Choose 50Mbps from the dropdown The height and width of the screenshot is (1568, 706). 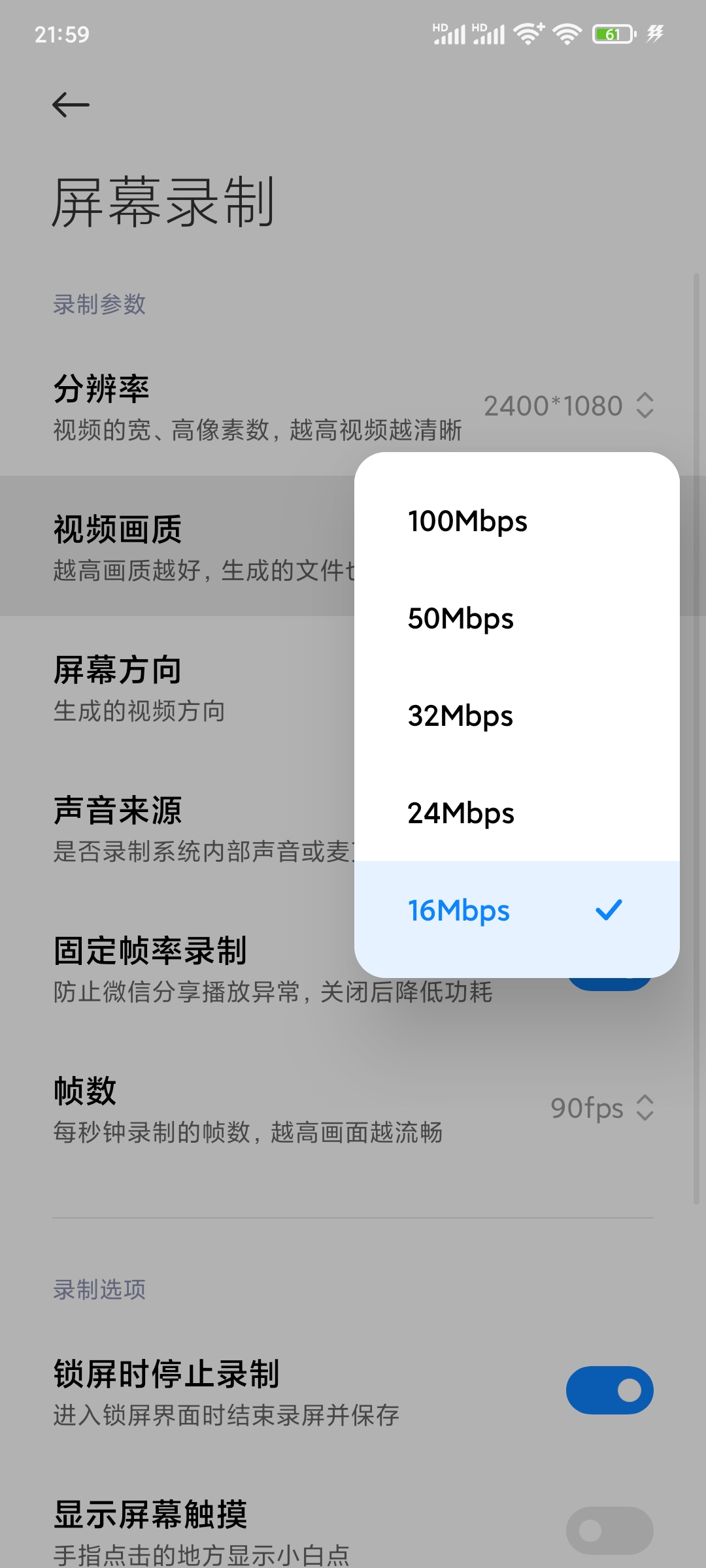pos(516,618)
